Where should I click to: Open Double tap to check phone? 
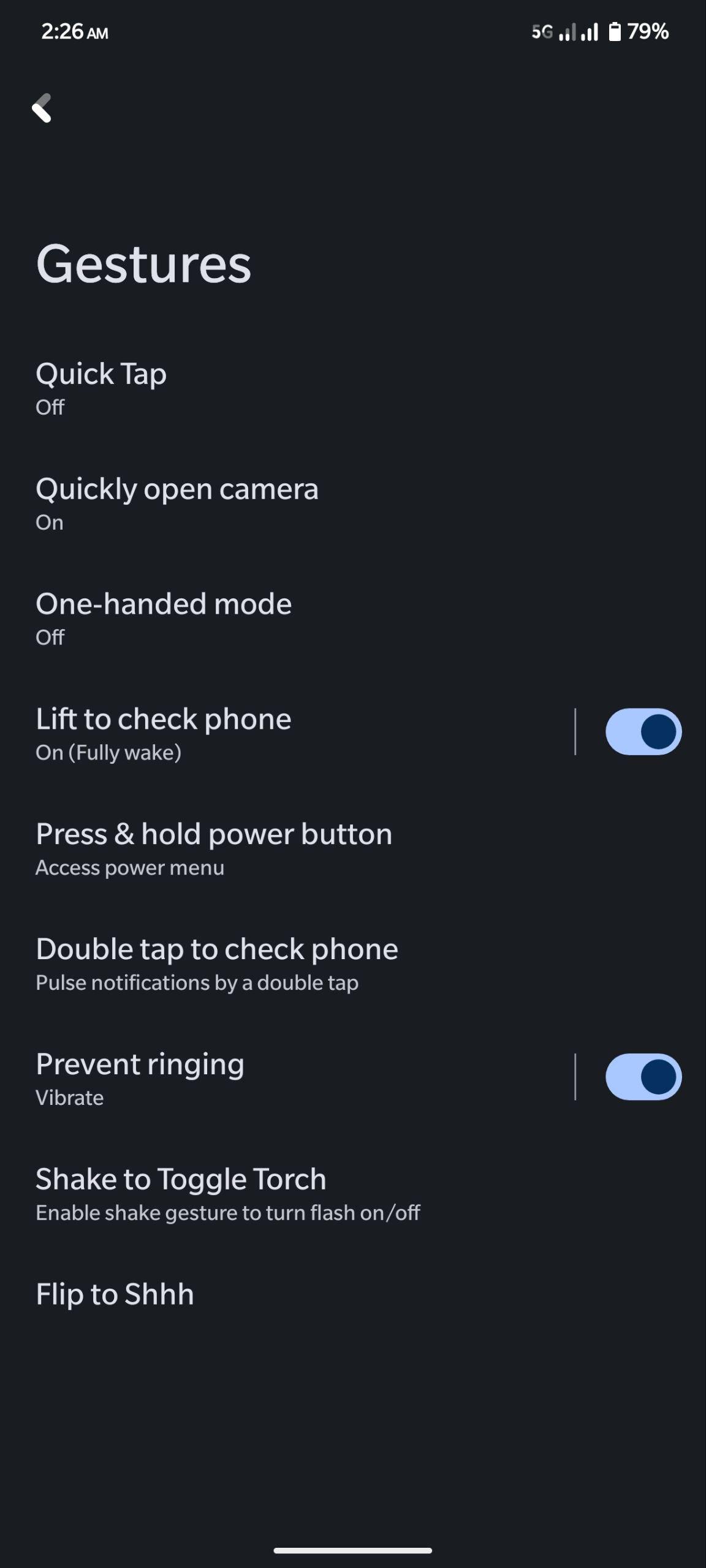(353, 964)
